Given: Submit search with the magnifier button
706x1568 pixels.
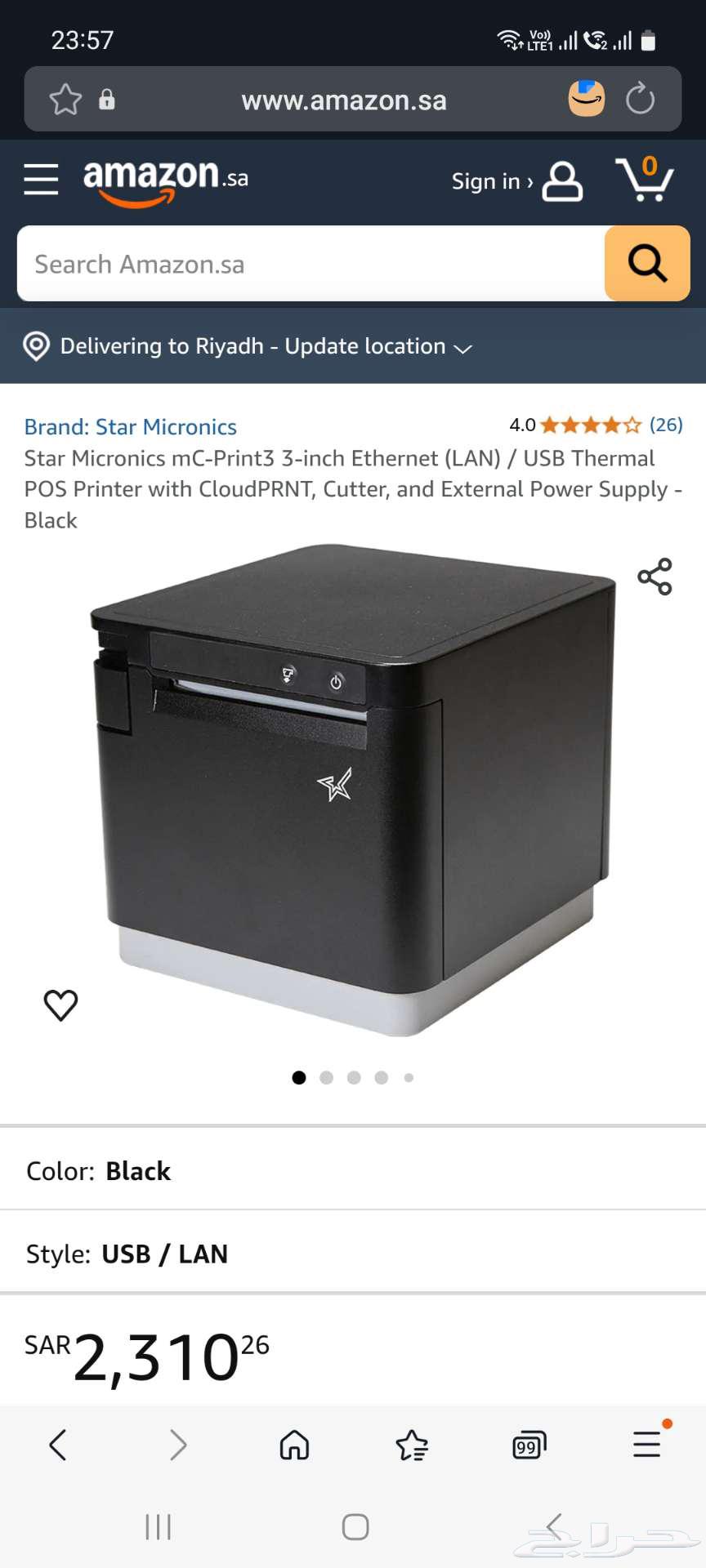Looking at the screenshot, I should tap(647, 264).
